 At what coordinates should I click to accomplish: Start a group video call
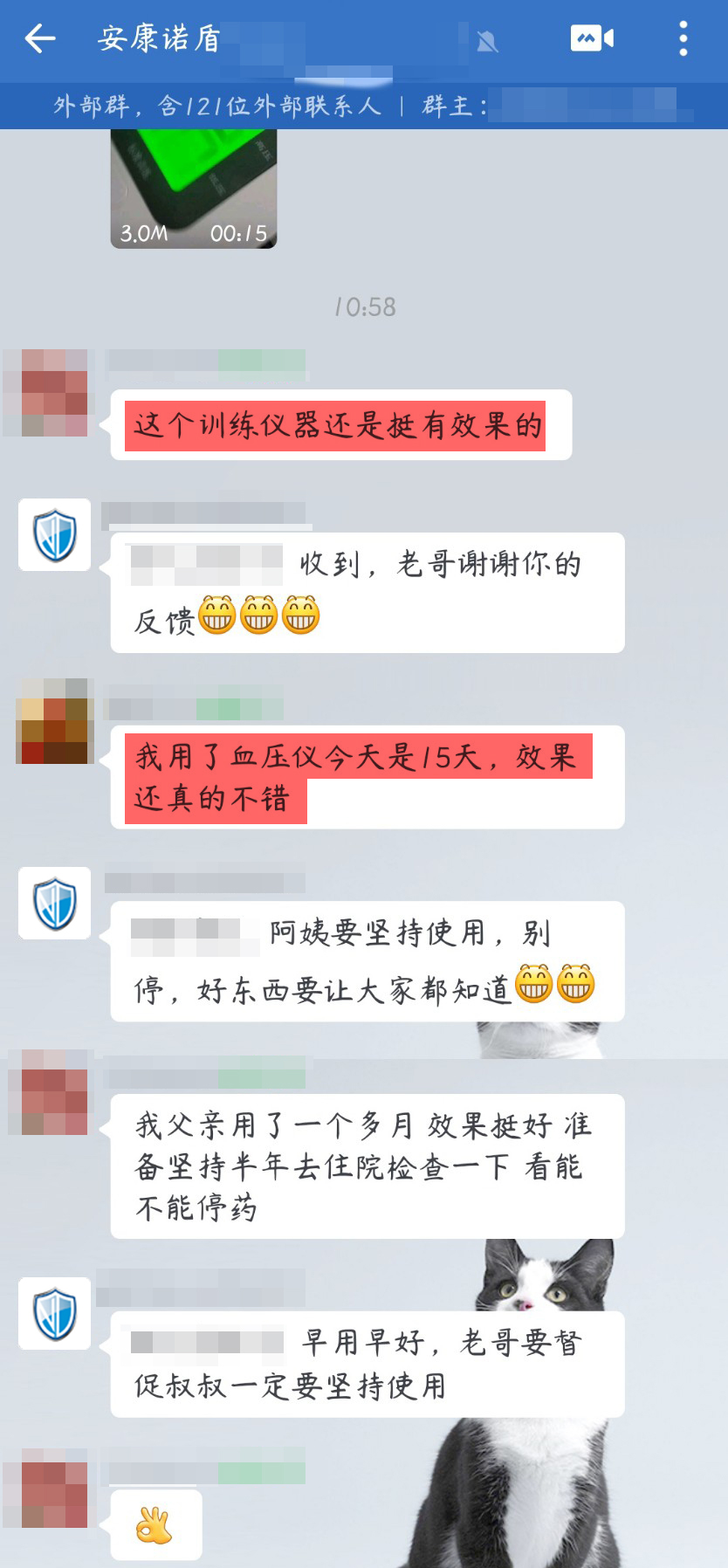click(592, 38)
